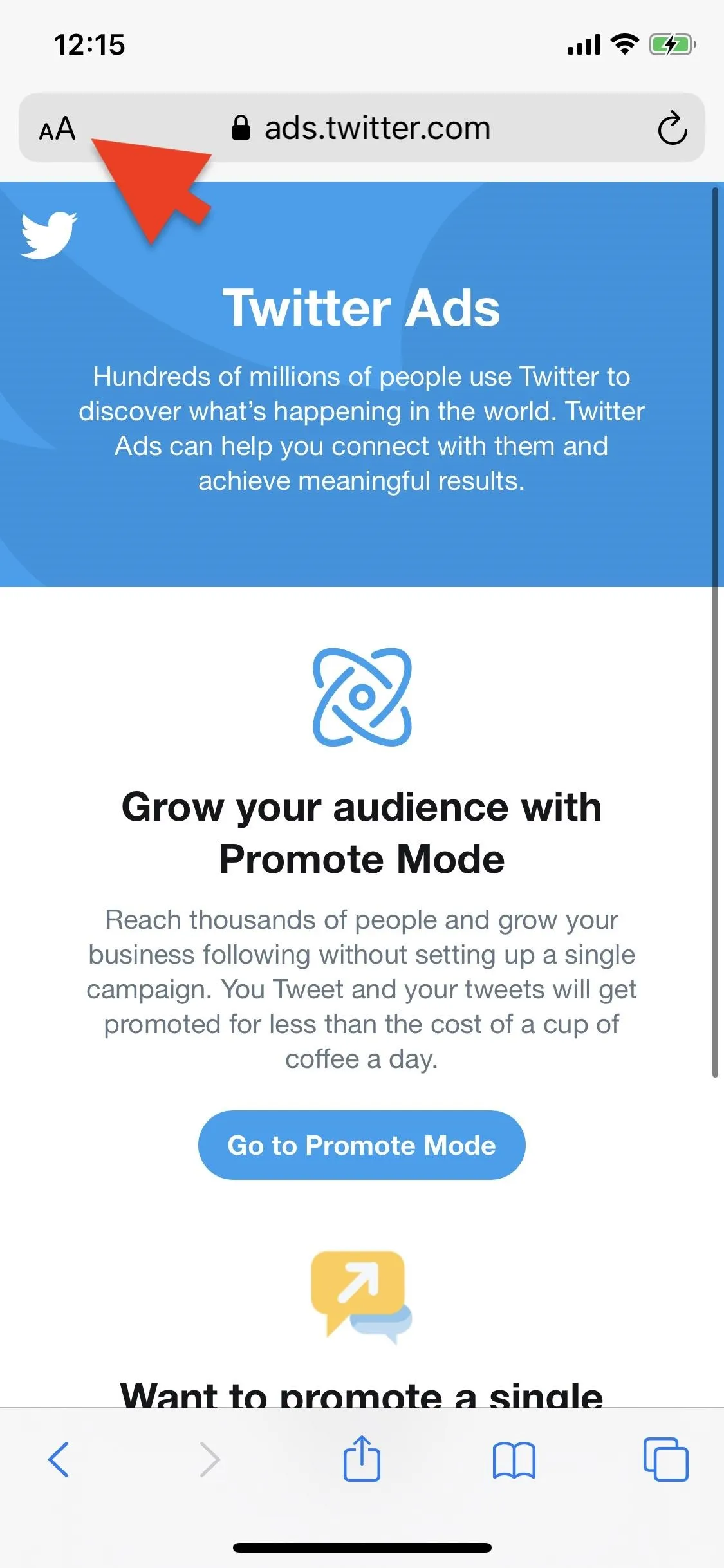Open the share sheet
Screen dimensions: 724x1568
pos(362,1458)
